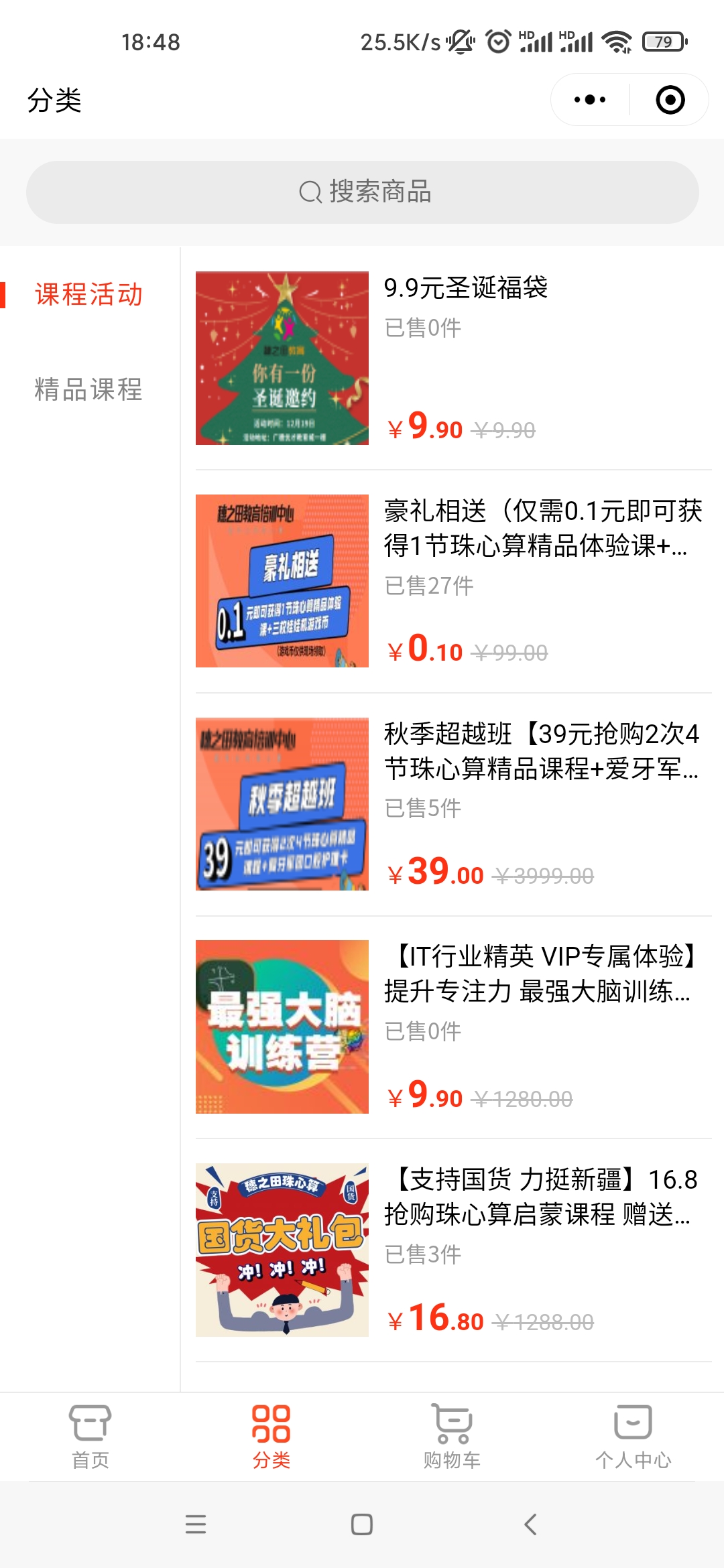
Task: View the 支持国货 16.8 product
Action: tap(453, 1250)
